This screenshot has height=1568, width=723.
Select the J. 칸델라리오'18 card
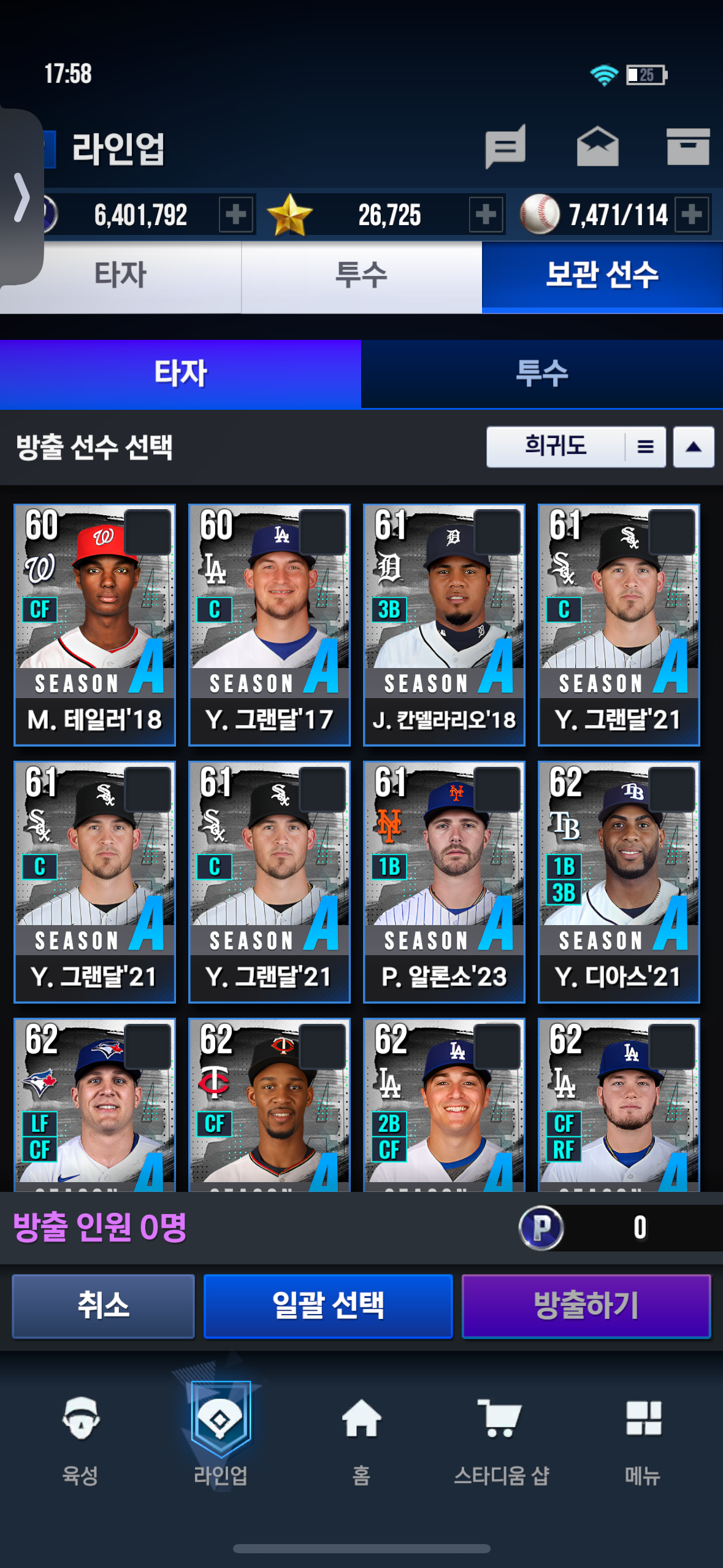[x=444, y=625]
